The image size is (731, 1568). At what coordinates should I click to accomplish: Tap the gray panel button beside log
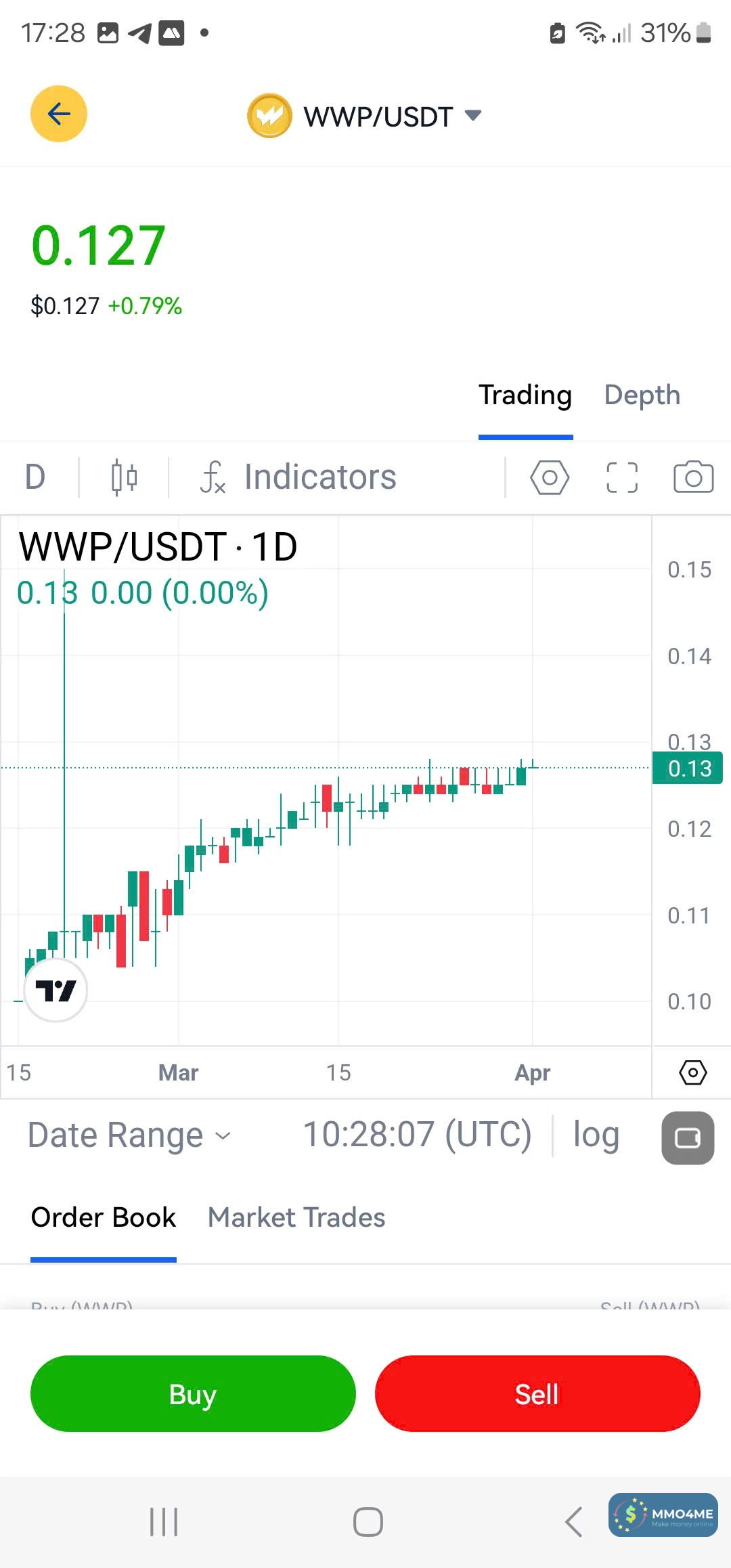click(688, 1138)
